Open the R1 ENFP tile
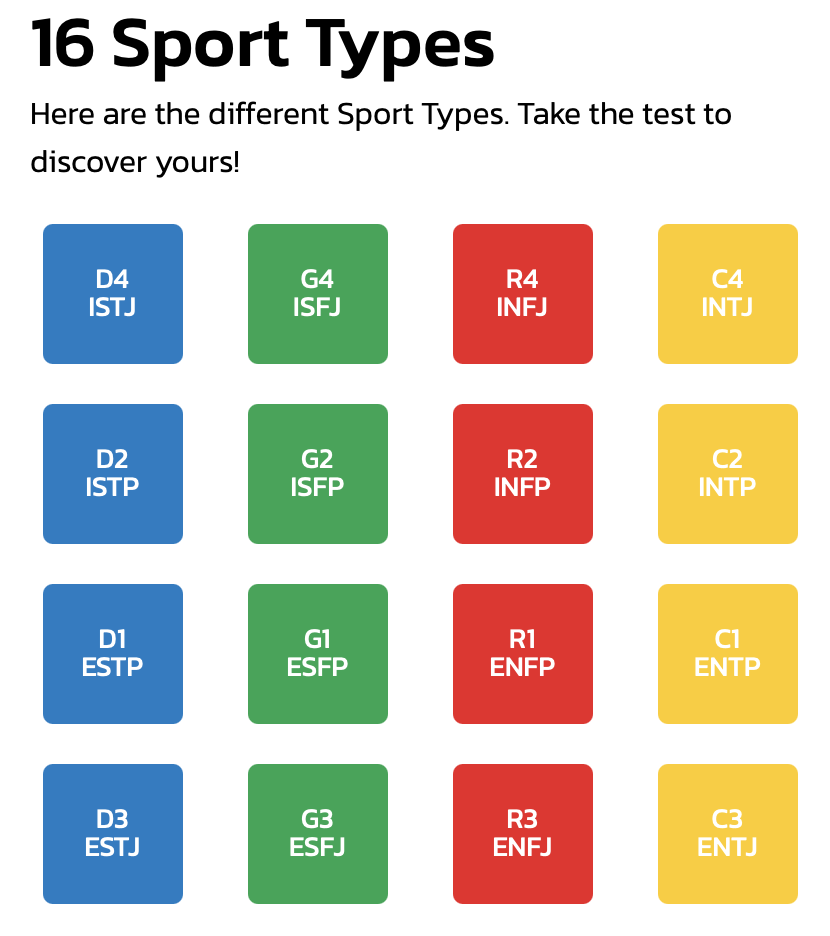This screenshot has width=830, height=936. point(523,653)
